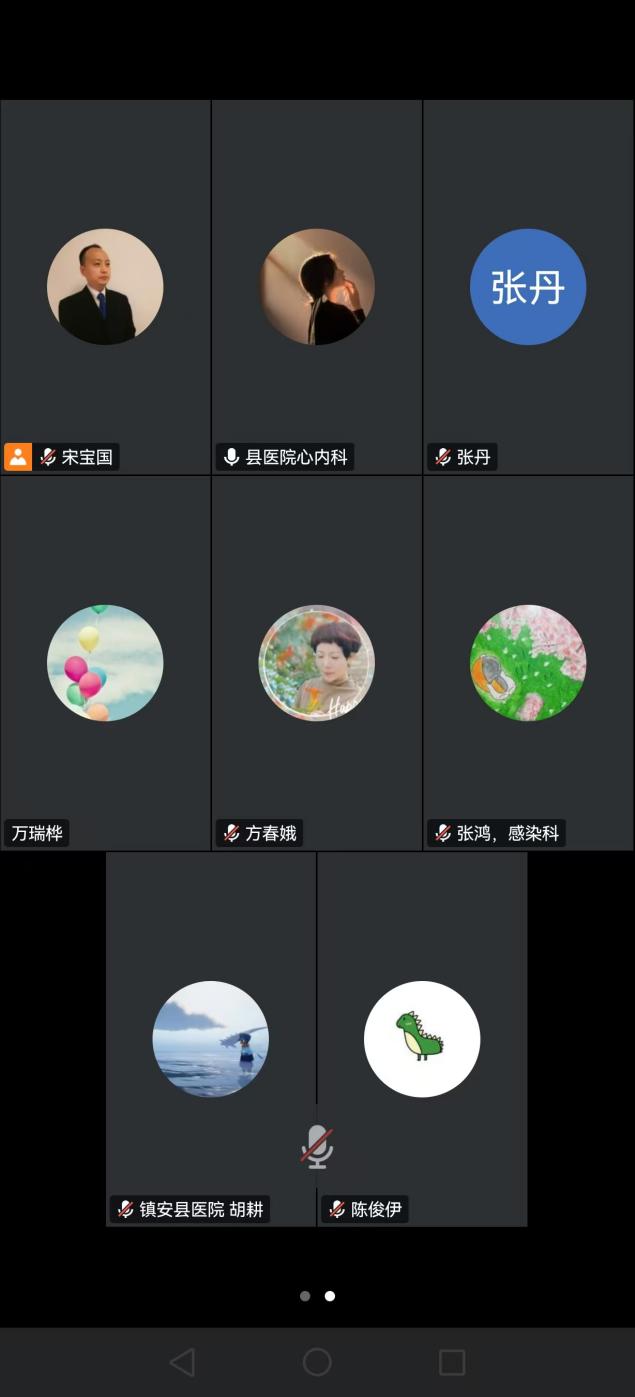Open recent apps with square button
The height and width of the screenshot is (1397, 635).
tap(452, 1362)
